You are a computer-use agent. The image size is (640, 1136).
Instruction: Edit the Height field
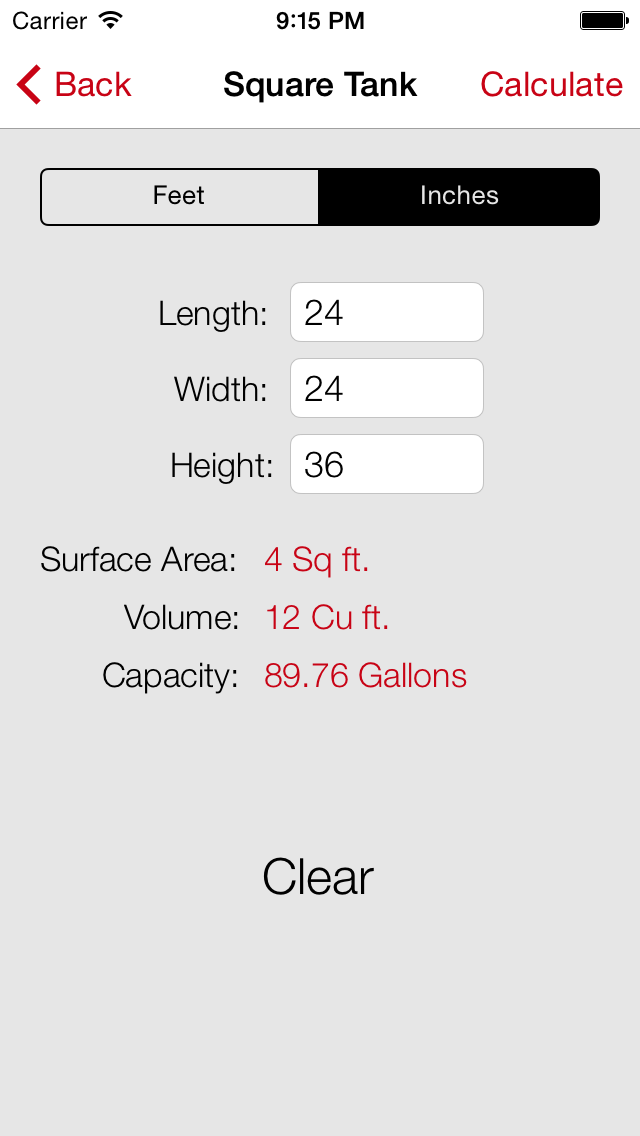(387, 464)
